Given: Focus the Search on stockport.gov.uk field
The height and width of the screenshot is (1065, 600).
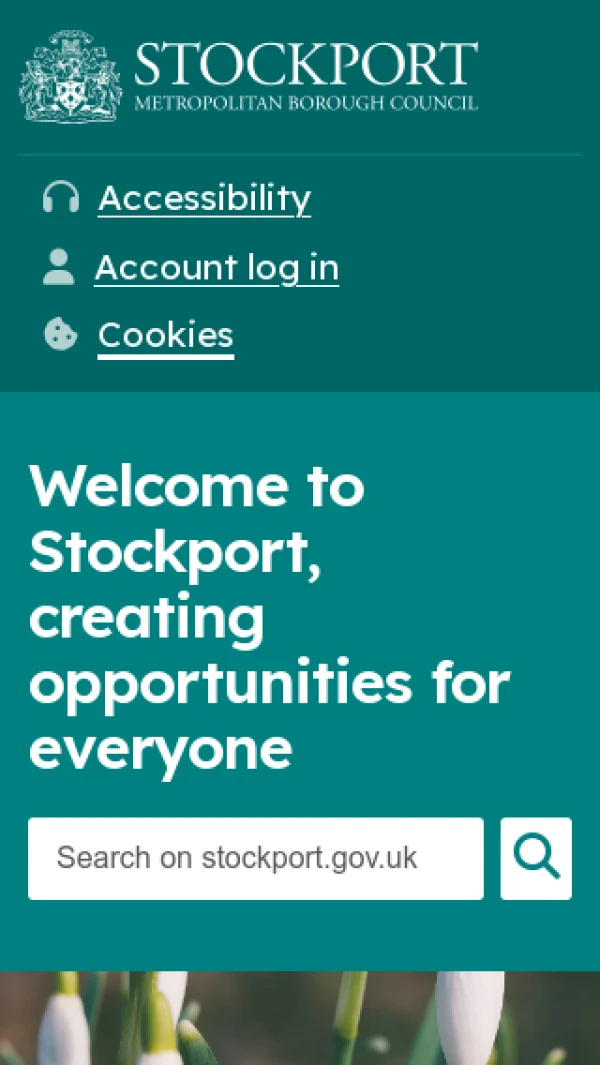Looking at the screenshot, I should coord(255,858).
